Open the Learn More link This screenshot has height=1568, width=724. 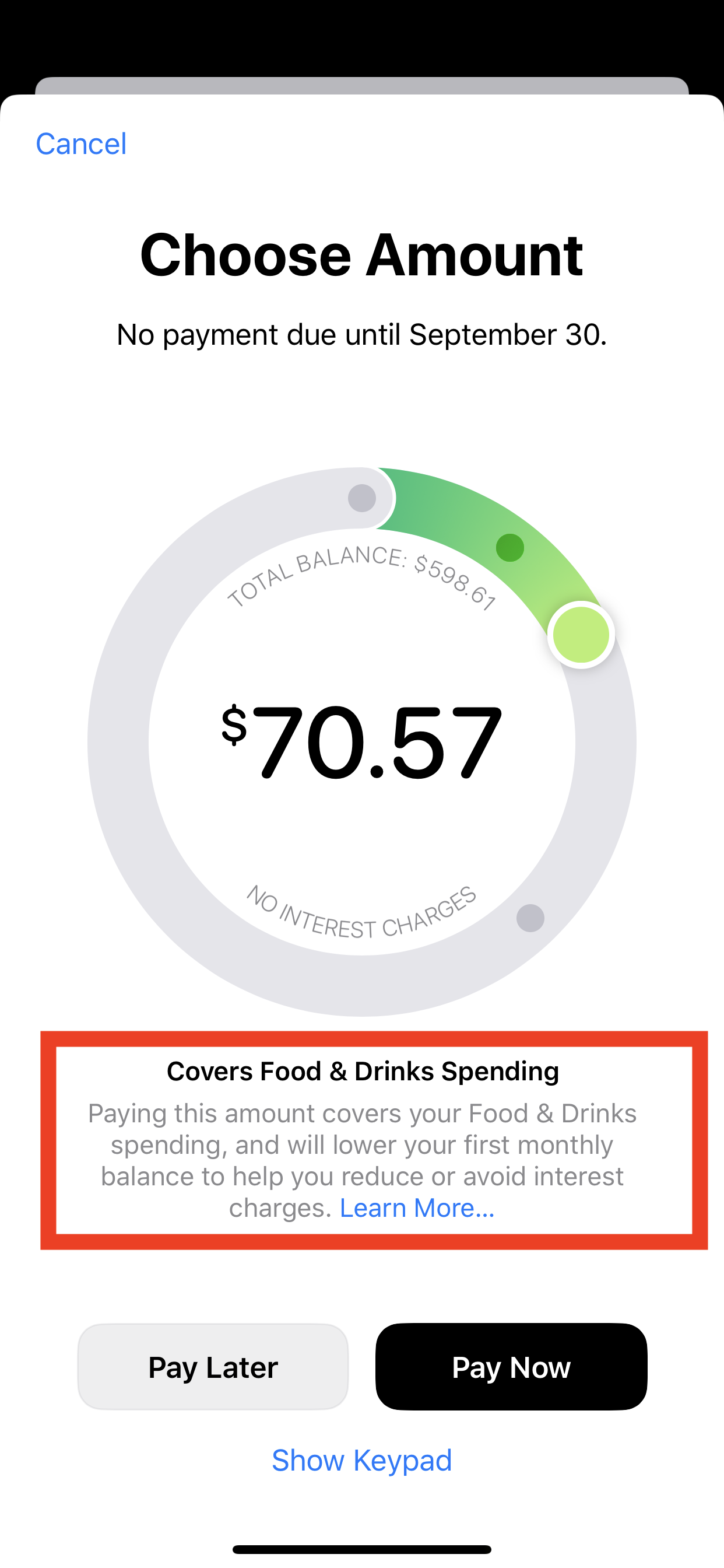pos(417,1207)
